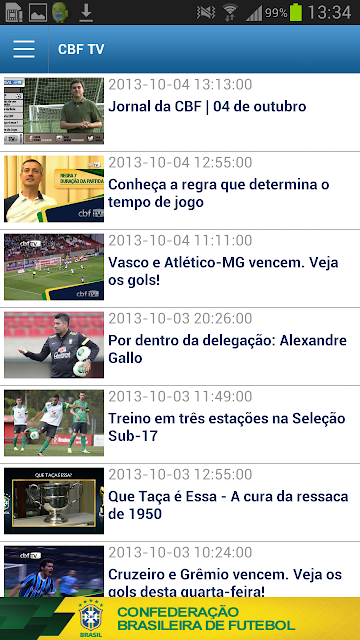Open Treino em três estações Sub-17 video
The image size is (360, 640).
(x=180, y=424)
